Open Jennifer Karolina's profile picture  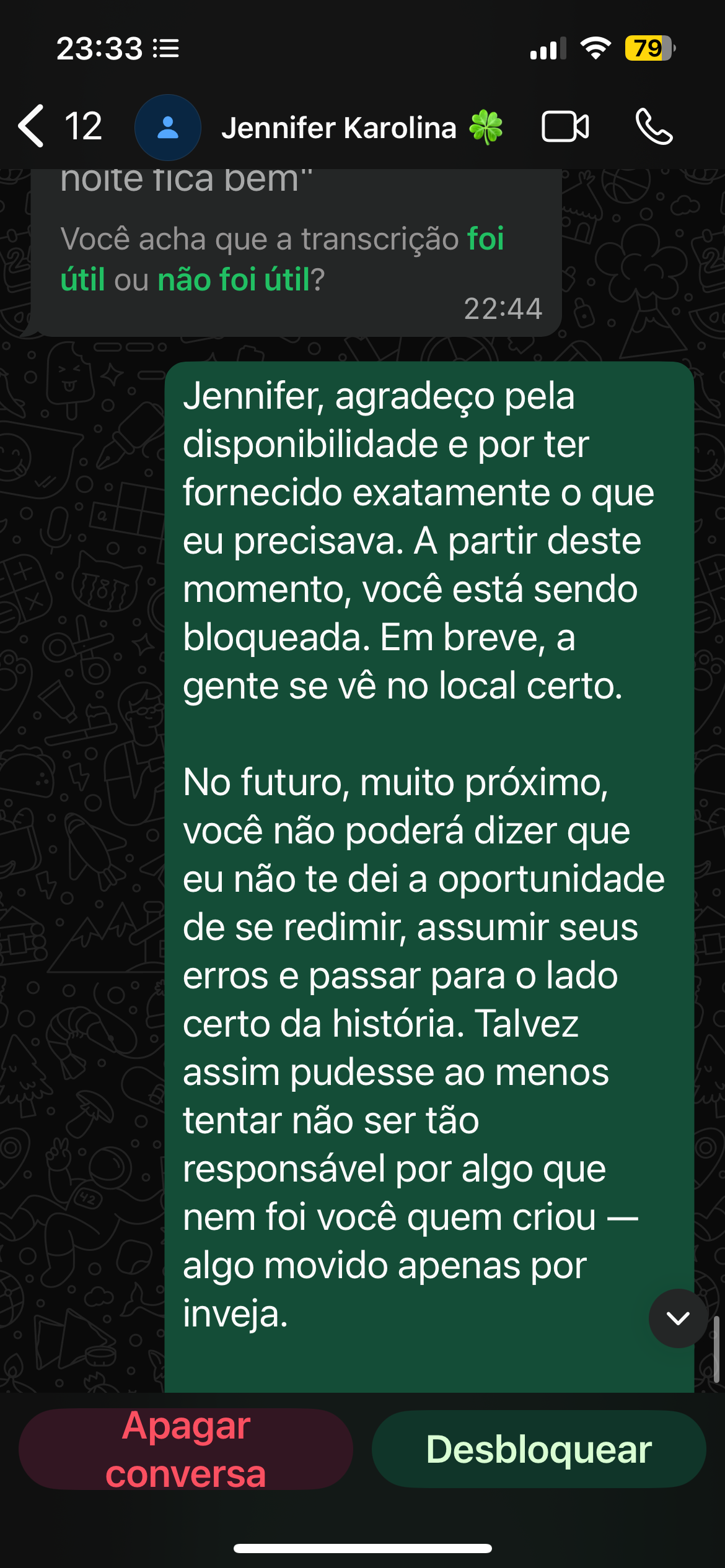[167, 128]
